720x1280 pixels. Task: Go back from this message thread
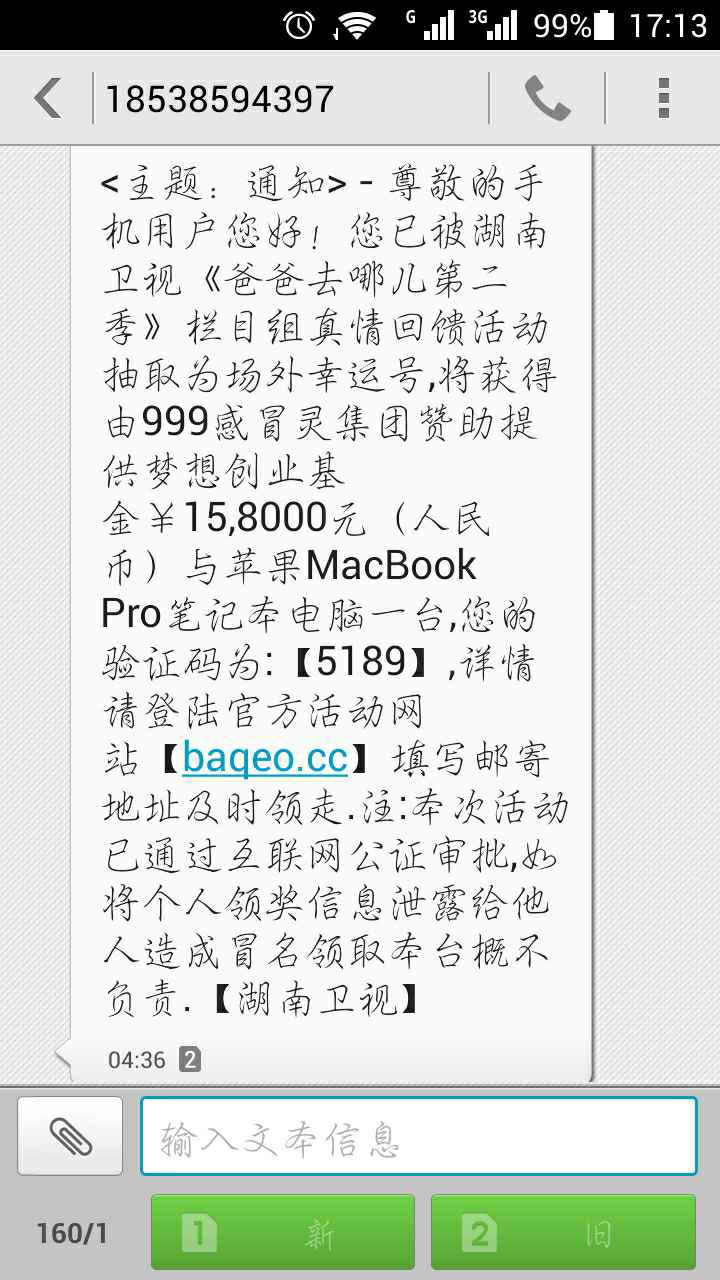(x=47, y=98)
